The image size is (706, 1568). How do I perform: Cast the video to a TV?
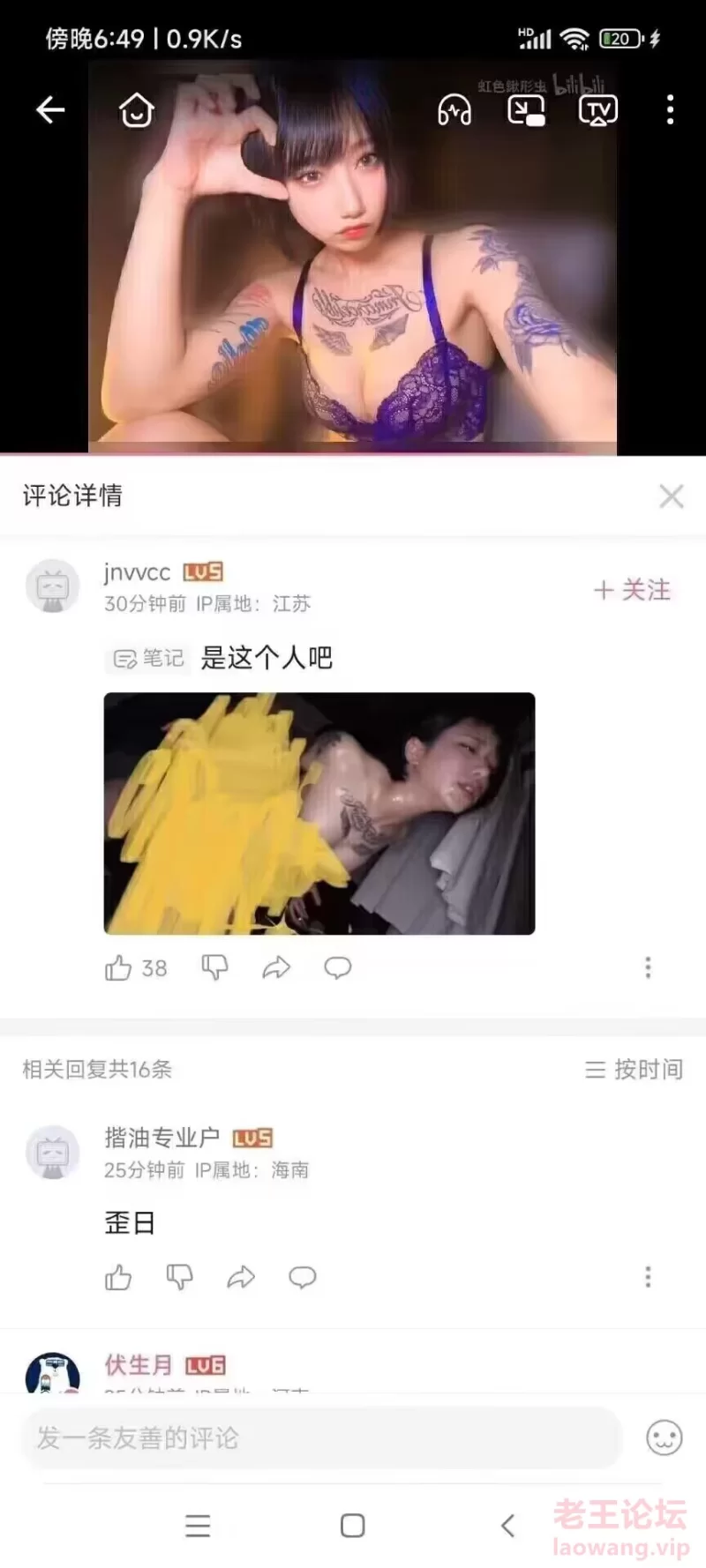[x=597, y=110]
